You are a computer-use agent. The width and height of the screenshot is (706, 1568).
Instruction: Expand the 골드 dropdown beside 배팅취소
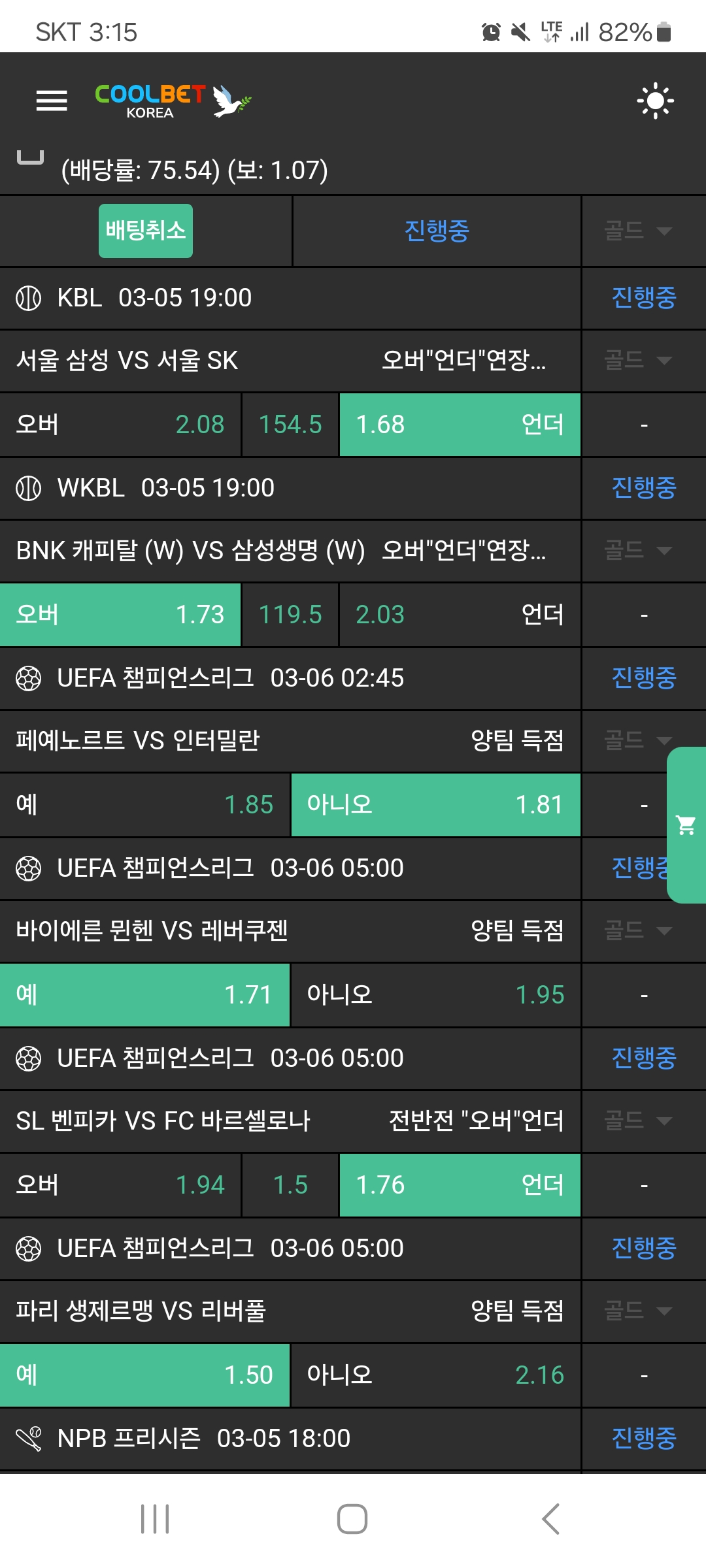(638, 231)
